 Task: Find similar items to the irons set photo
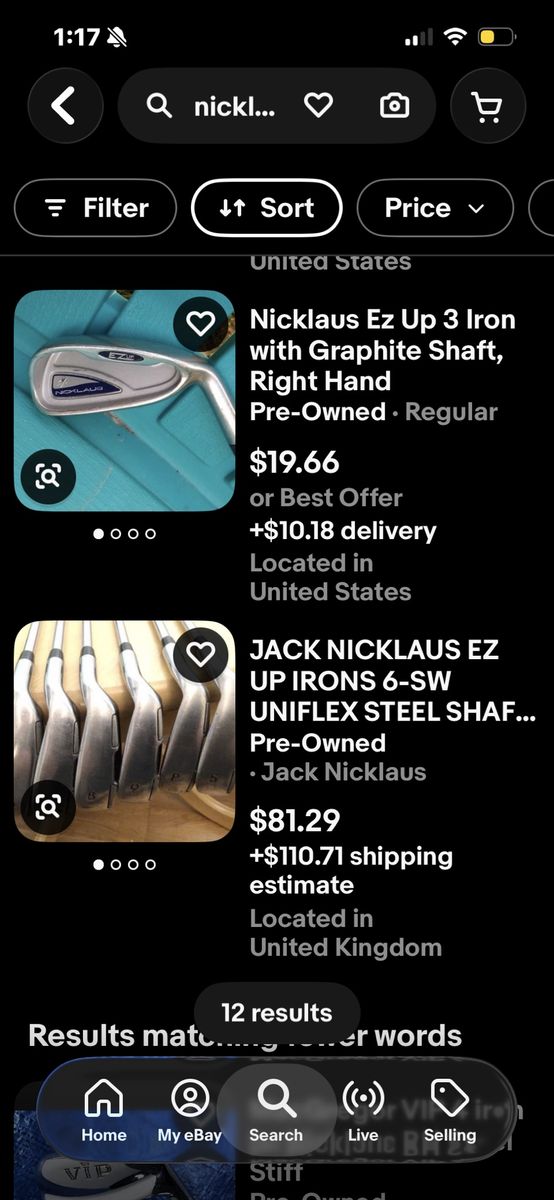pyautogui.click(x=48, y=807)
